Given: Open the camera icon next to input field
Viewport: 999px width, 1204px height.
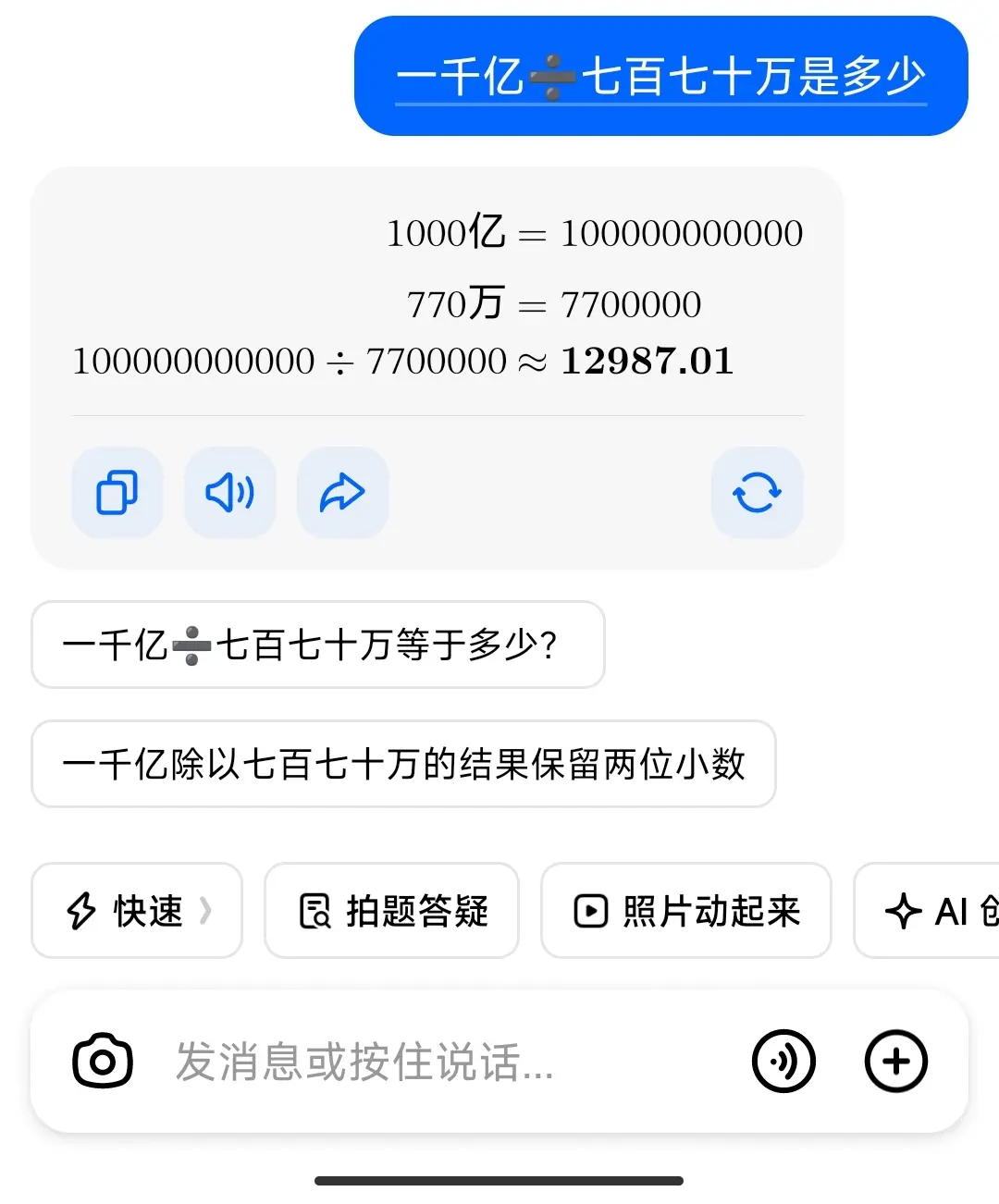Looking at the screenshot, I should pyautogui.click(x=102, y=1062).
